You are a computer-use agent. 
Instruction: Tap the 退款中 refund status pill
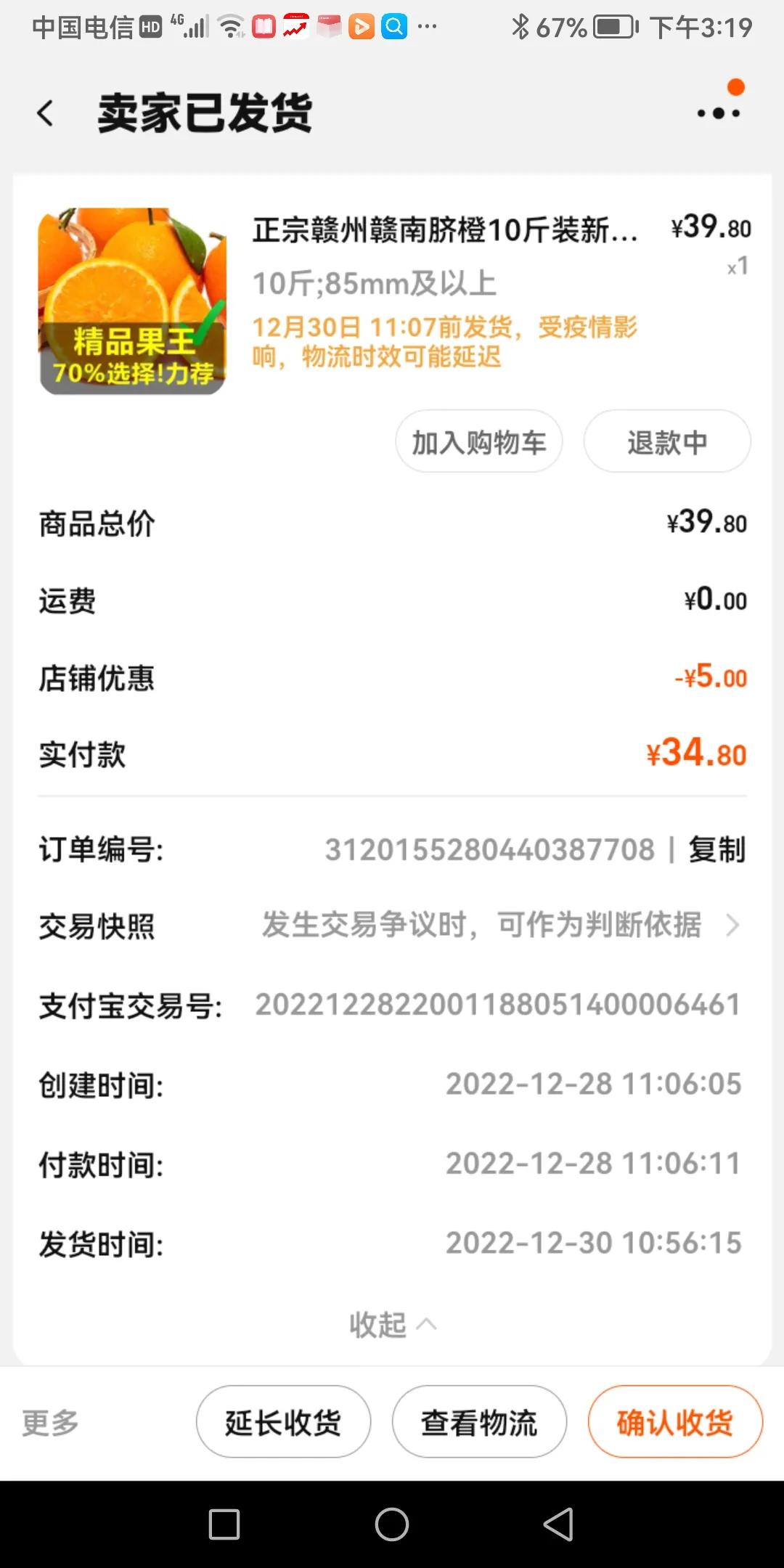666,441
